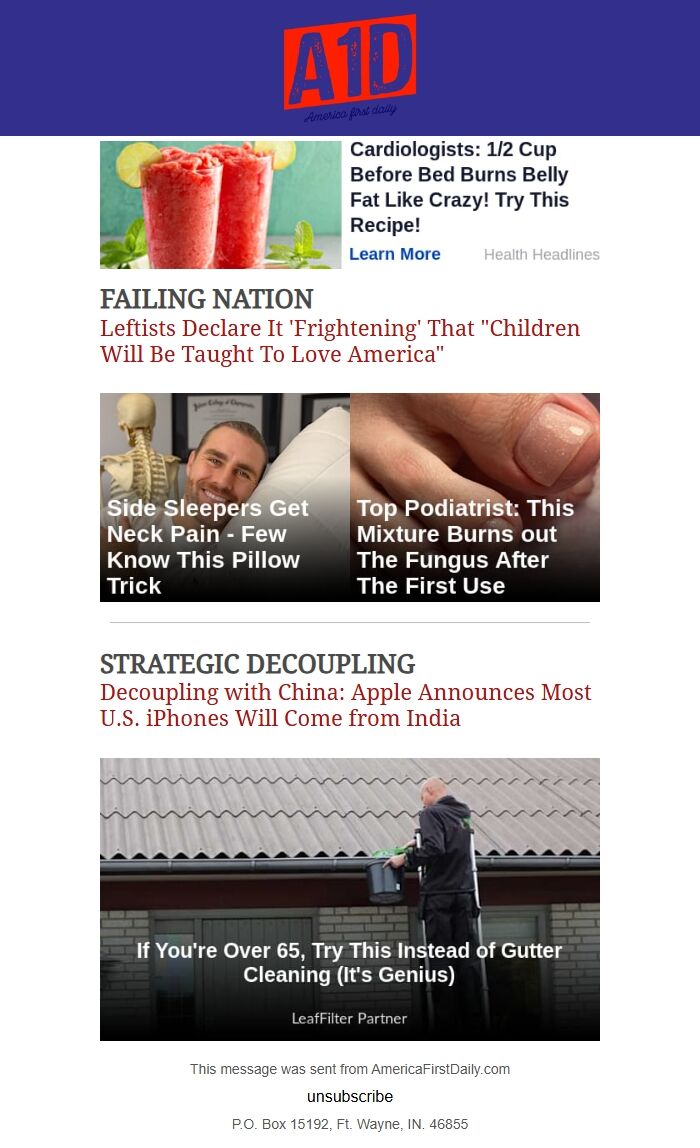The image size is (700, 1148).
Task: Tap the A1D America First Daily banner
Action: [350, 67]
